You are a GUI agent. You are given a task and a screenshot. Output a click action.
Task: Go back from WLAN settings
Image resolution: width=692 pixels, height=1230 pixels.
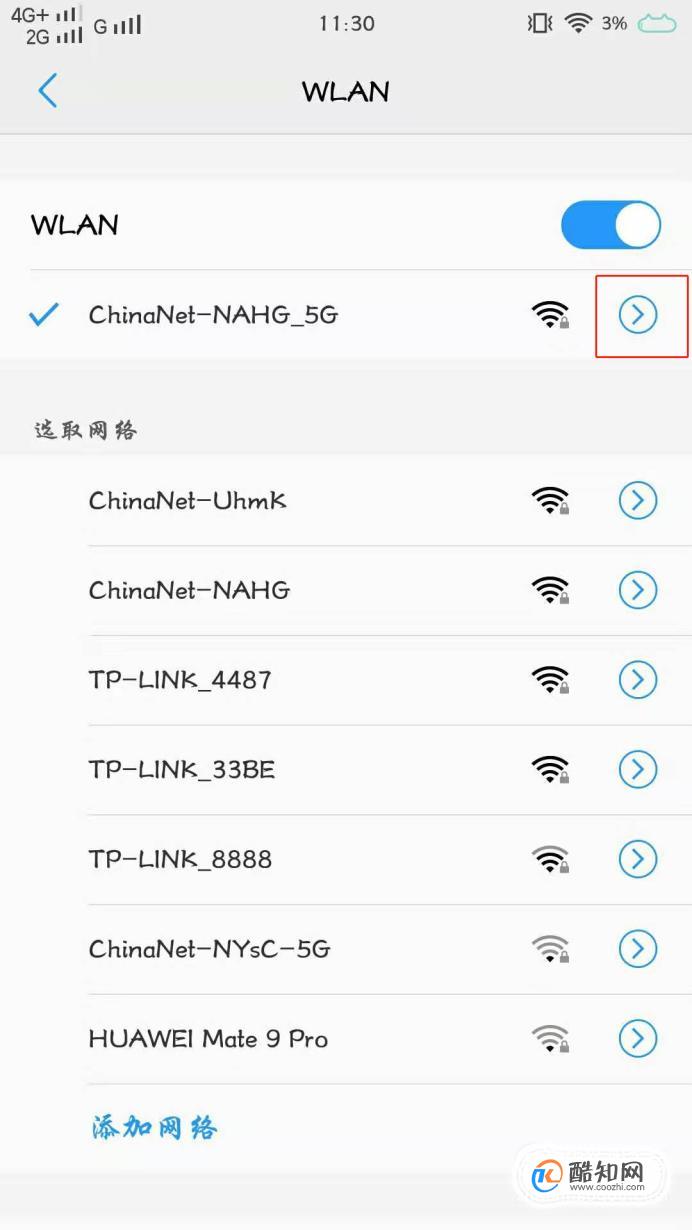[x=47, y=91]
